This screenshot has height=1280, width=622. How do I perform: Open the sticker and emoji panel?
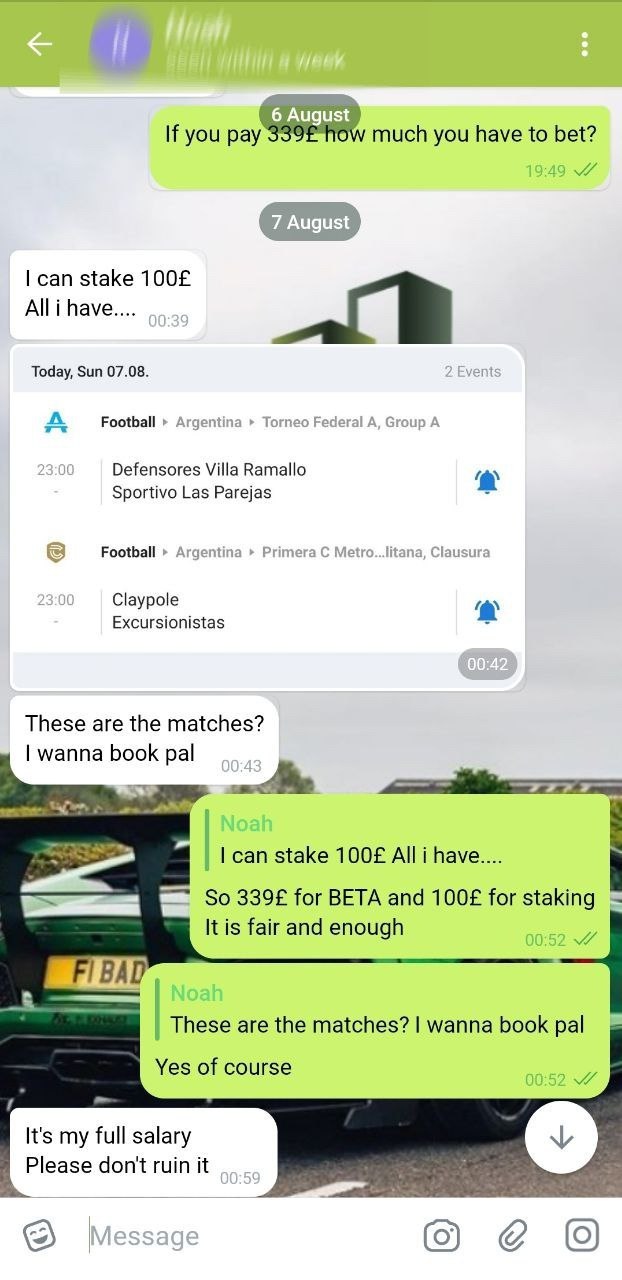pos(39,1236)
